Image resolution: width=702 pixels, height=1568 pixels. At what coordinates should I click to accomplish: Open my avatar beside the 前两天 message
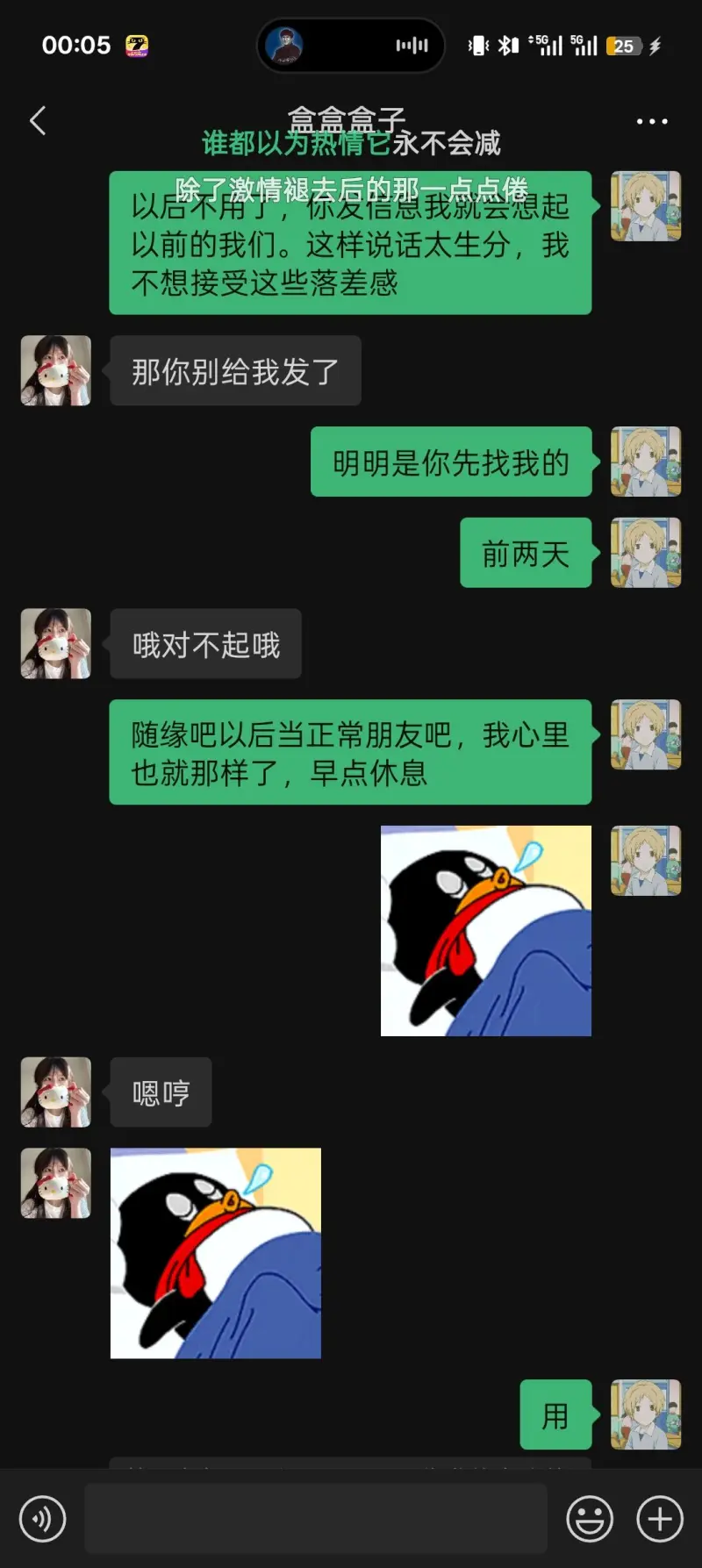pyautogui.click(x=646, y=553)
